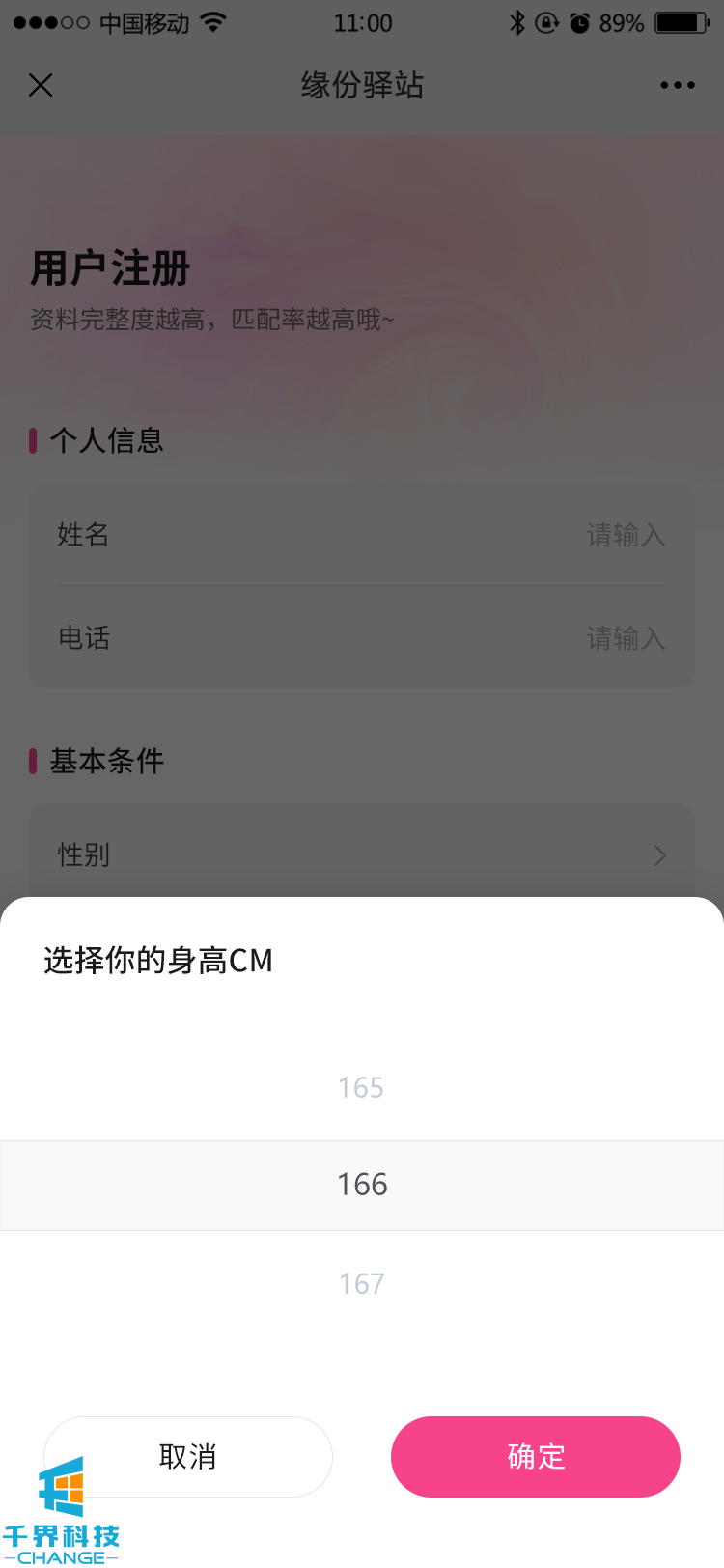
Task: Select 167 in the height picker
Action: pyautogui.click(x=361, y=1283)
